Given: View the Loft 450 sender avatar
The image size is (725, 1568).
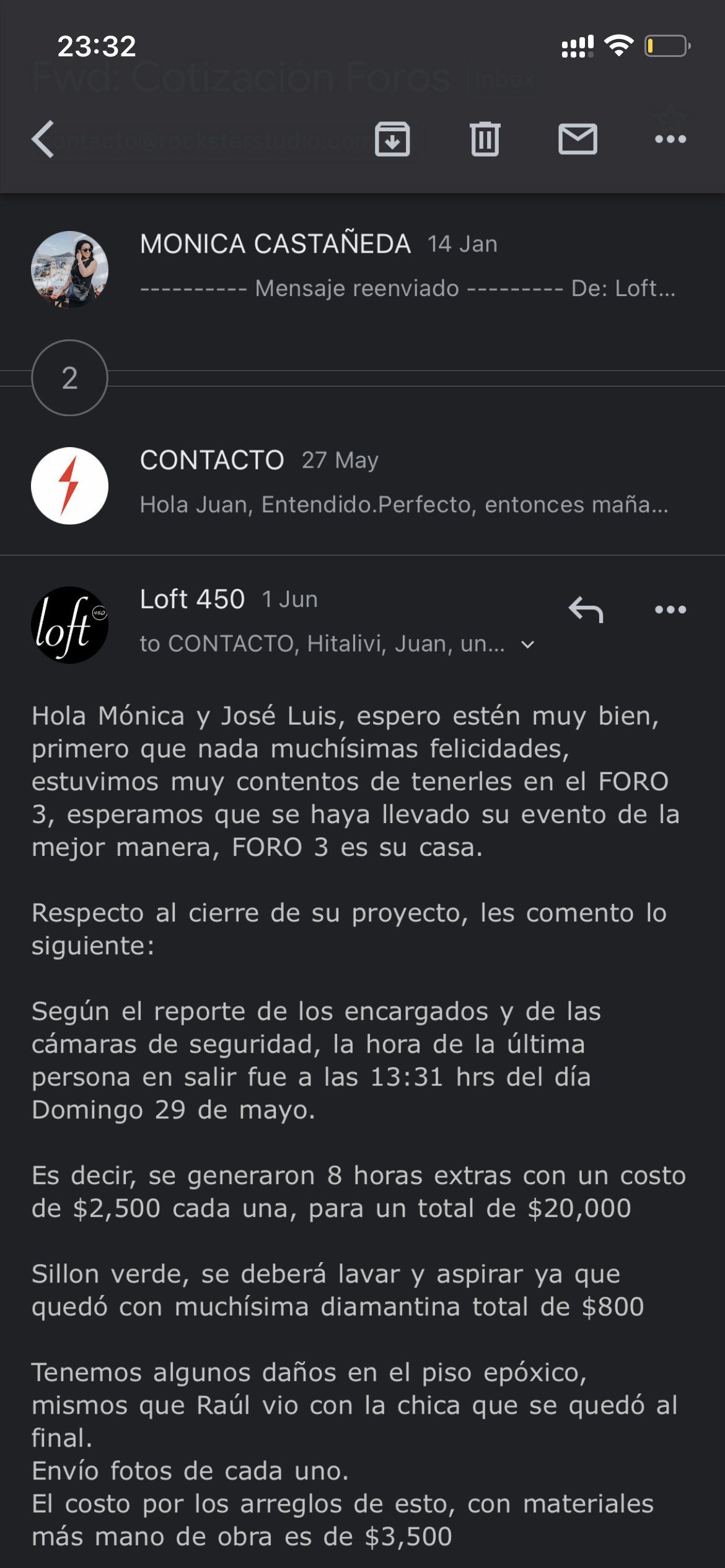Looking at the screenshot, I should [69, 625].
